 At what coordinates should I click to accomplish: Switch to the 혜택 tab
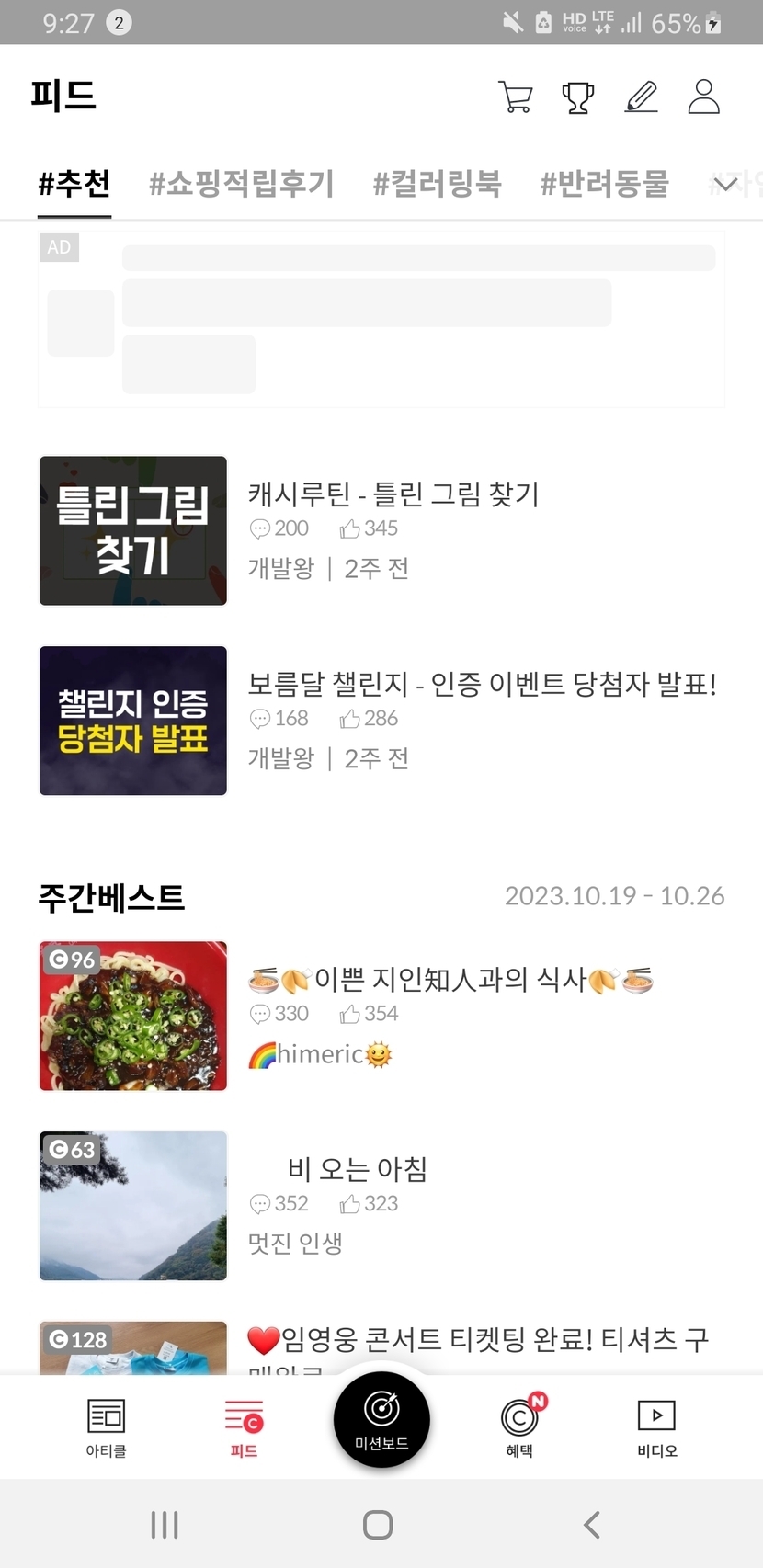(x=519, y=1427)
